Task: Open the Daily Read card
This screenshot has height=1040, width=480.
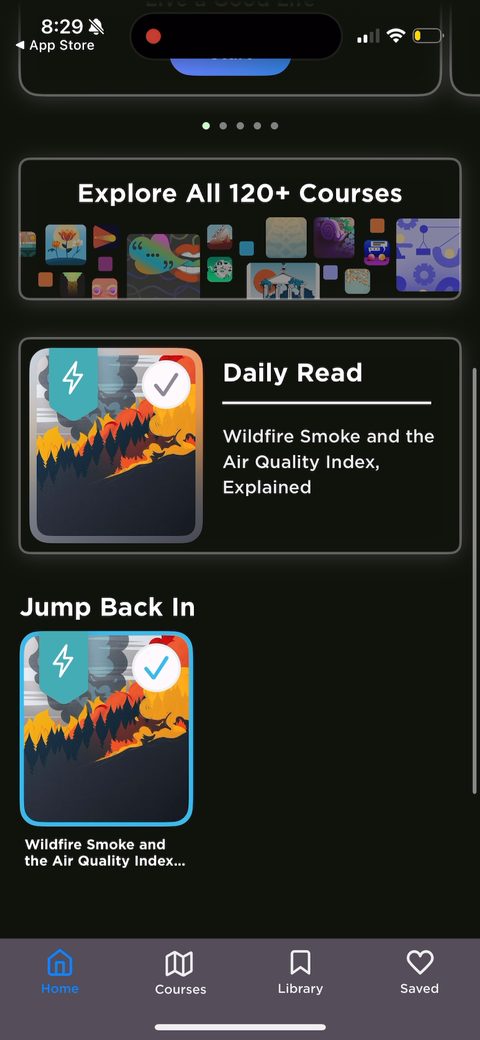Action: click(240, 445)
